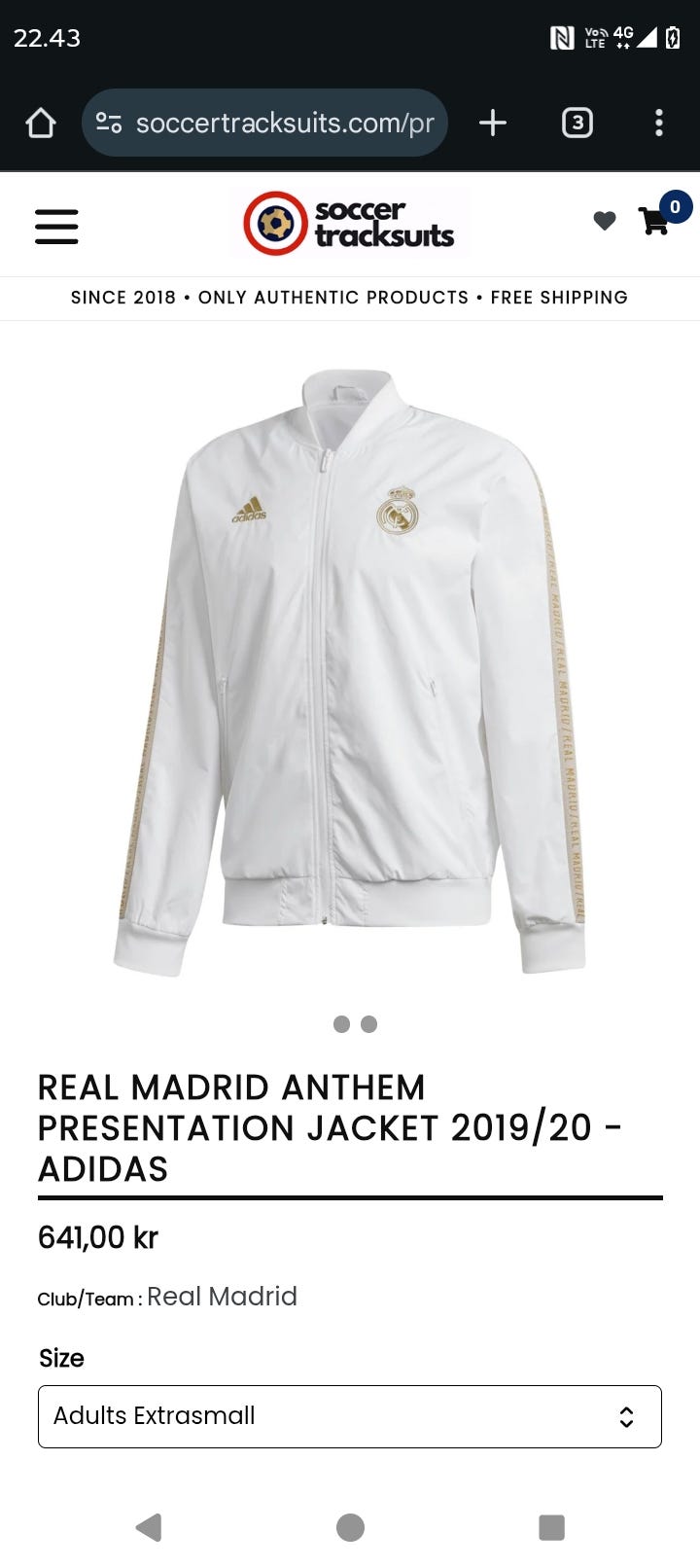Switch to the second product image dot

(368, 1024)
